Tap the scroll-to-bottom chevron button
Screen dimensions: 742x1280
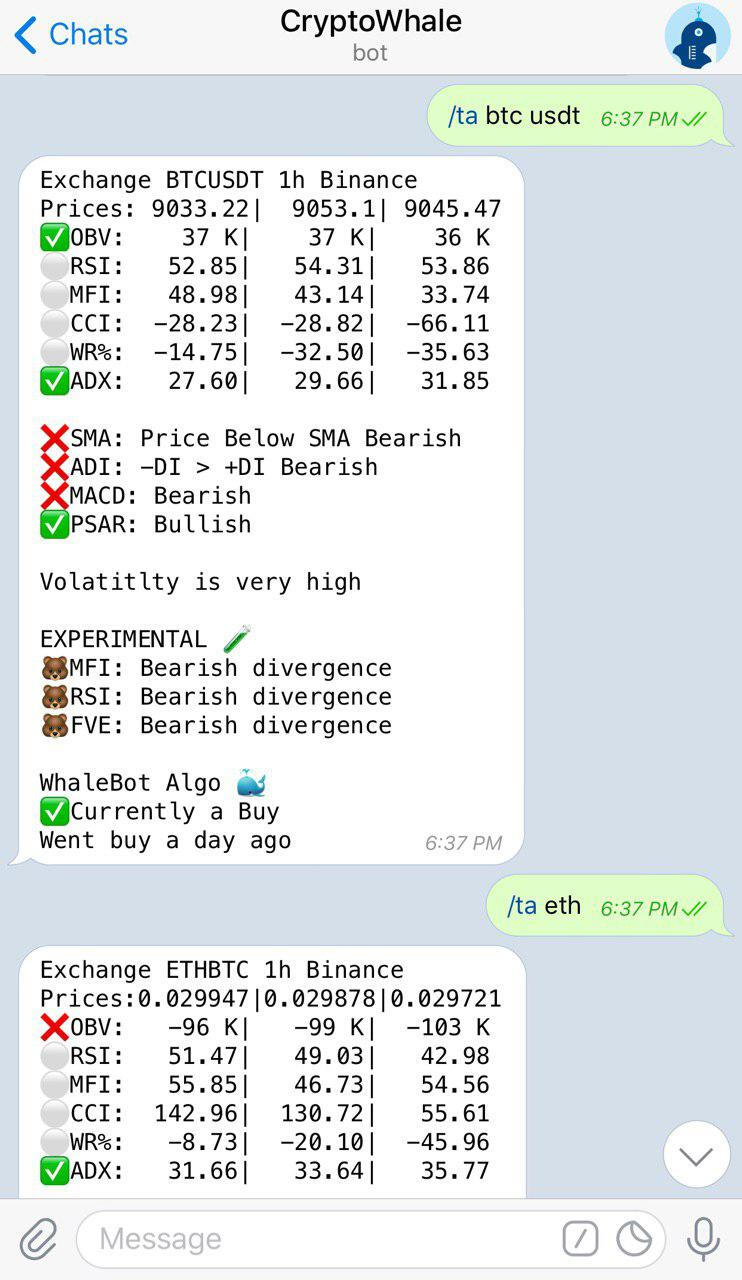696,1154
